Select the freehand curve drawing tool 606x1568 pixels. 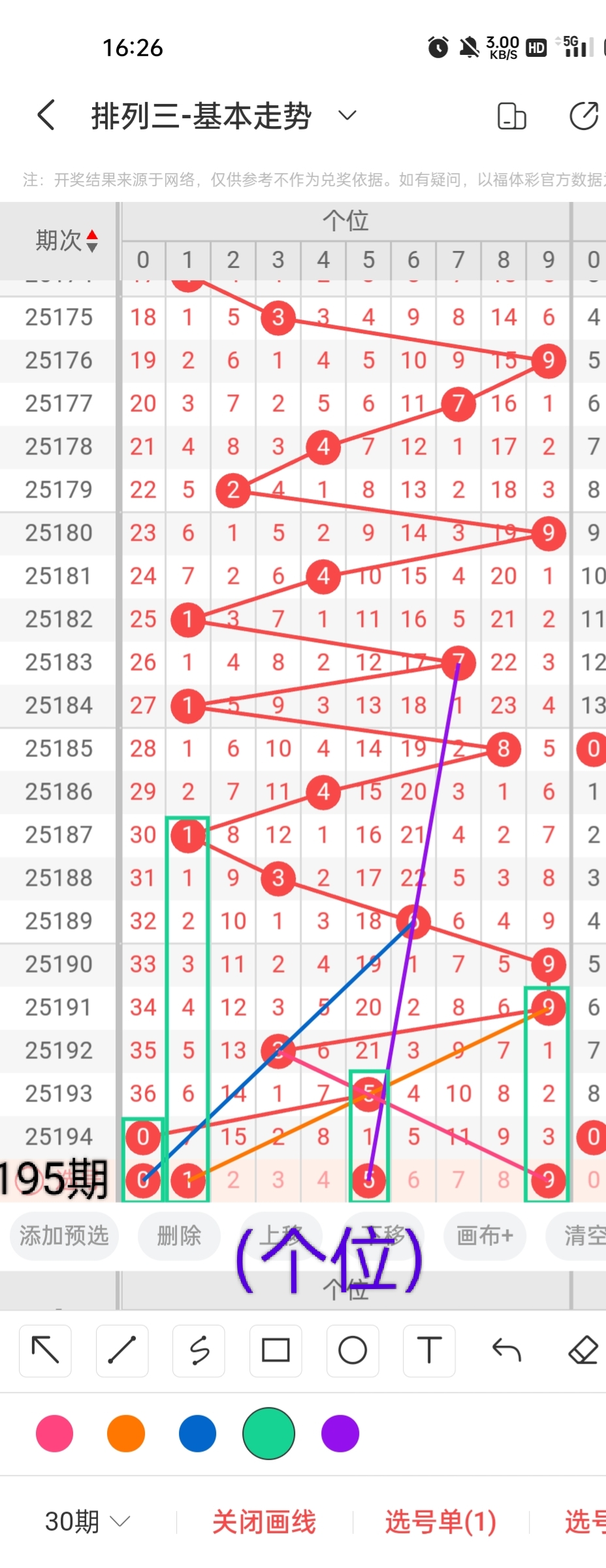pyautogui.click(x=199, y=1350)
